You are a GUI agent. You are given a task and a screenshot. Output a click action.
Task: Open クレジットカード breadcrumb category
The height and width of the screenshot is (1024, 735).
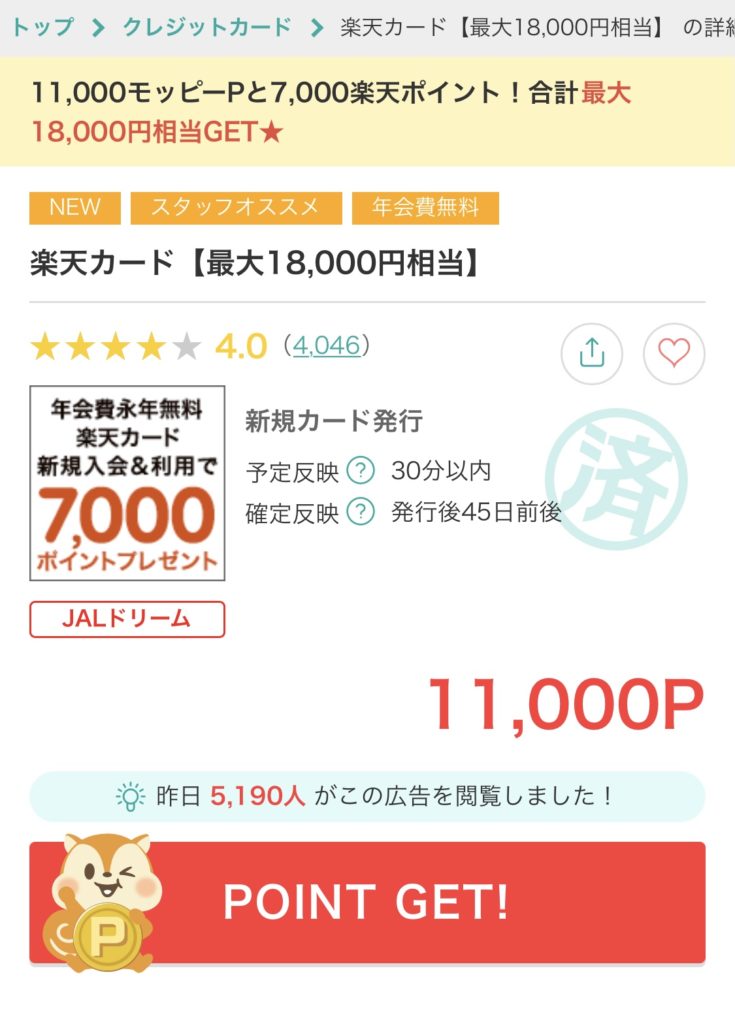(207, 27)
